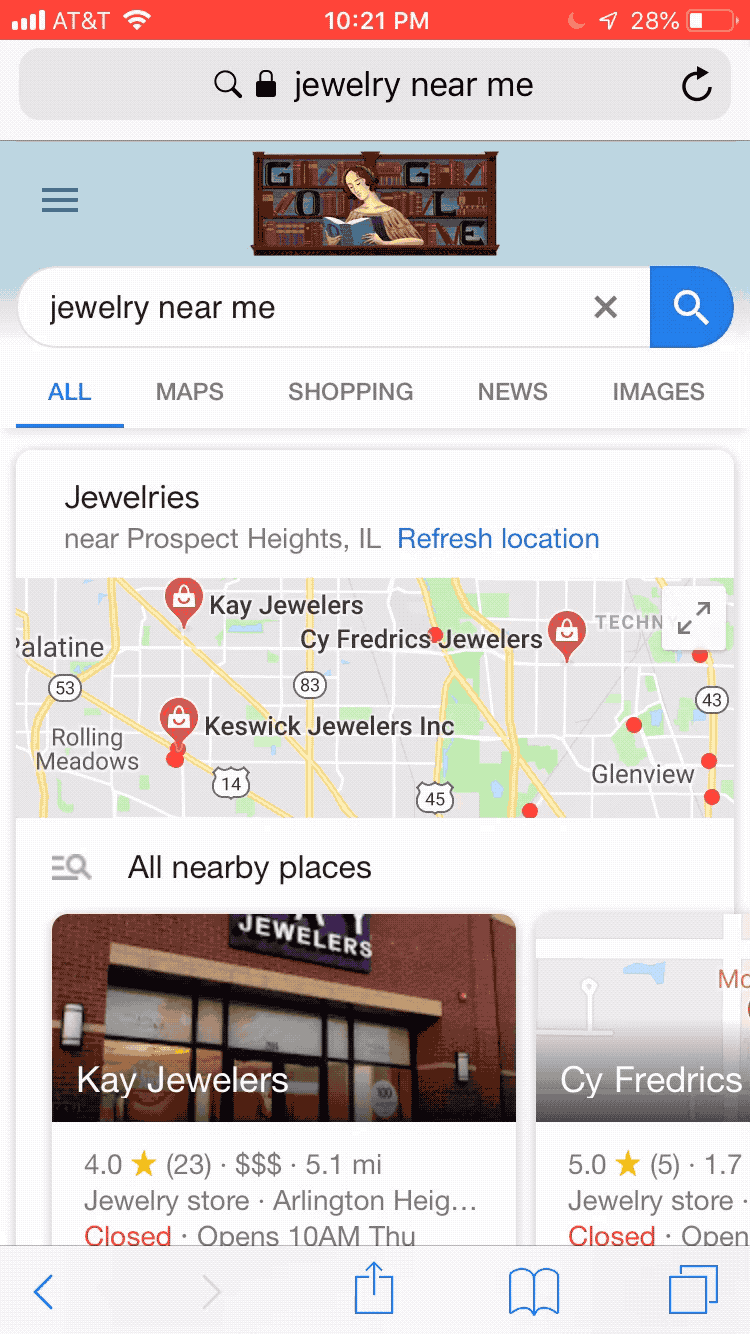The height and width of the screenshot is (1334, 750).
Task: Show open Safari tabs
Action: (x=693, y=1291)
